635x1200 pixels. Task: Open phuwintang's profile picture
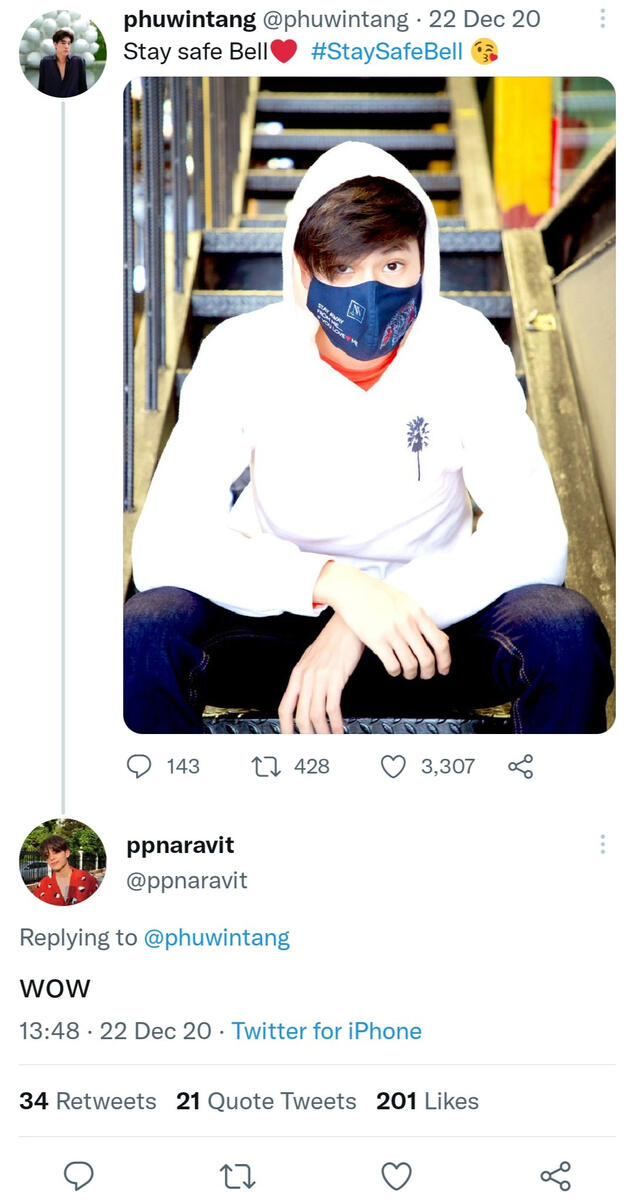(62, 54)
